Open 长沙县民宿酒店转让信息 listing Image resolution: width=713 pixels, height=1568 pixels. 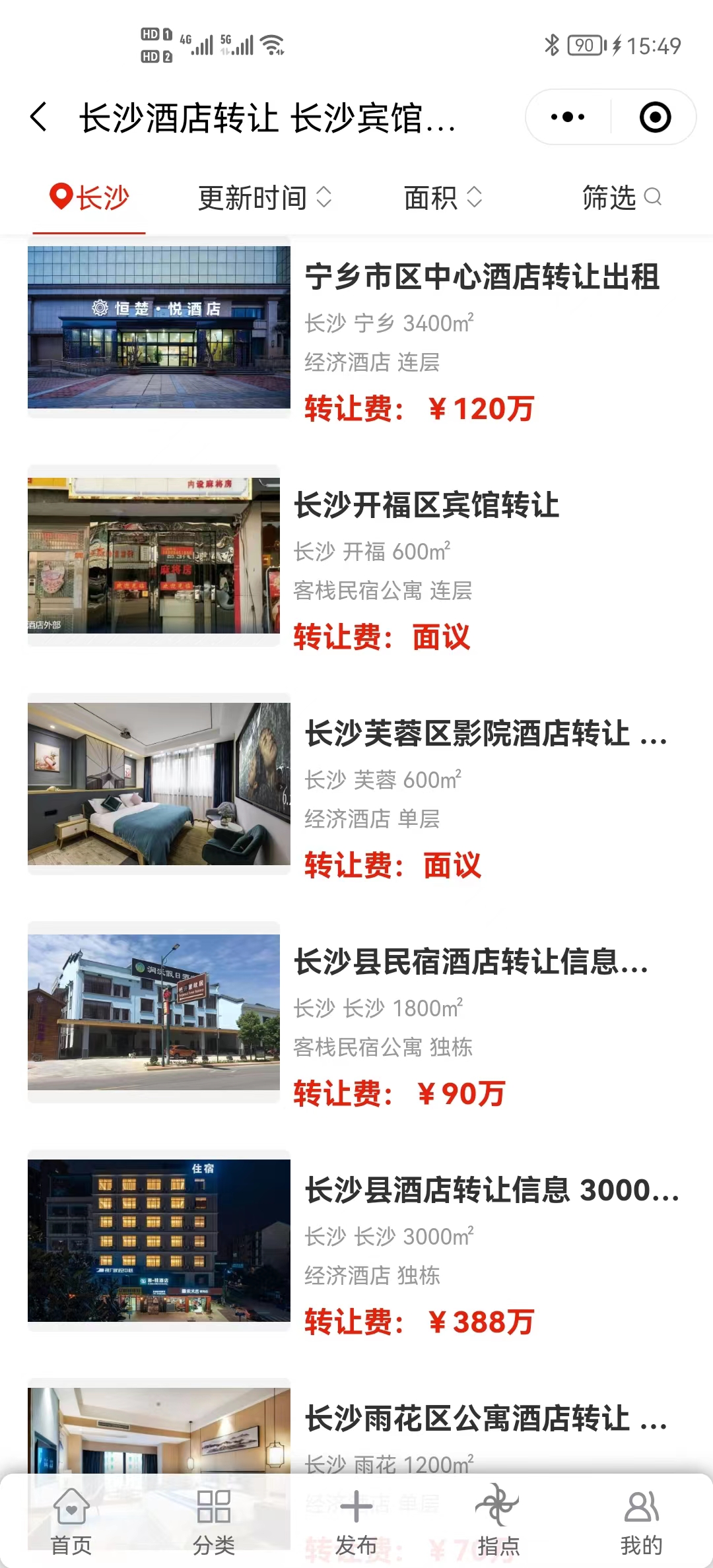[470, 962]
